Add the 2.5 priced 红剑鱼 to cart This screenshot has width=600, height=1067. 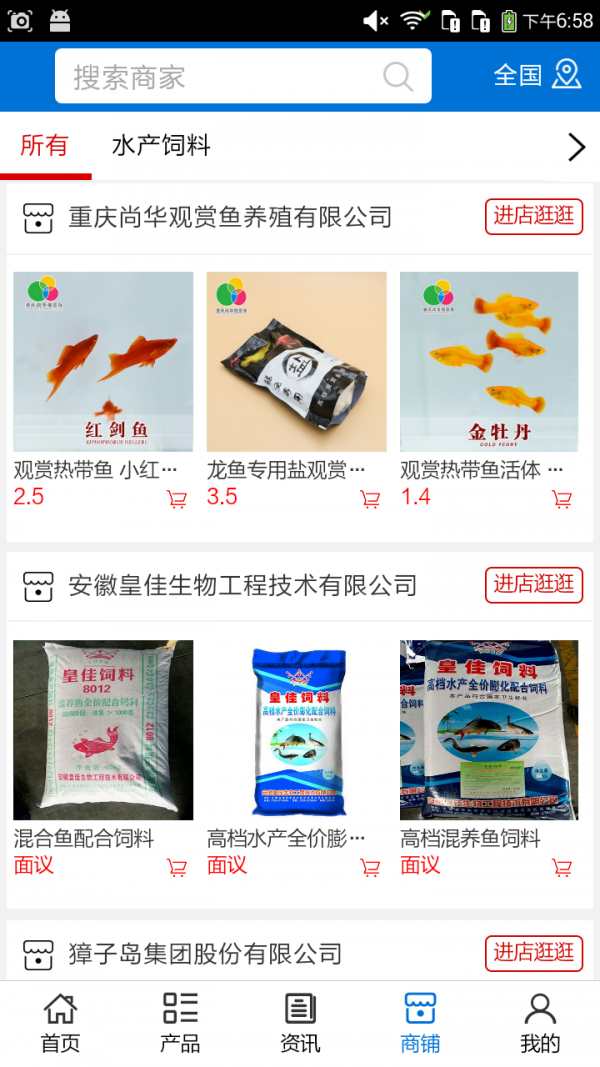177,499
